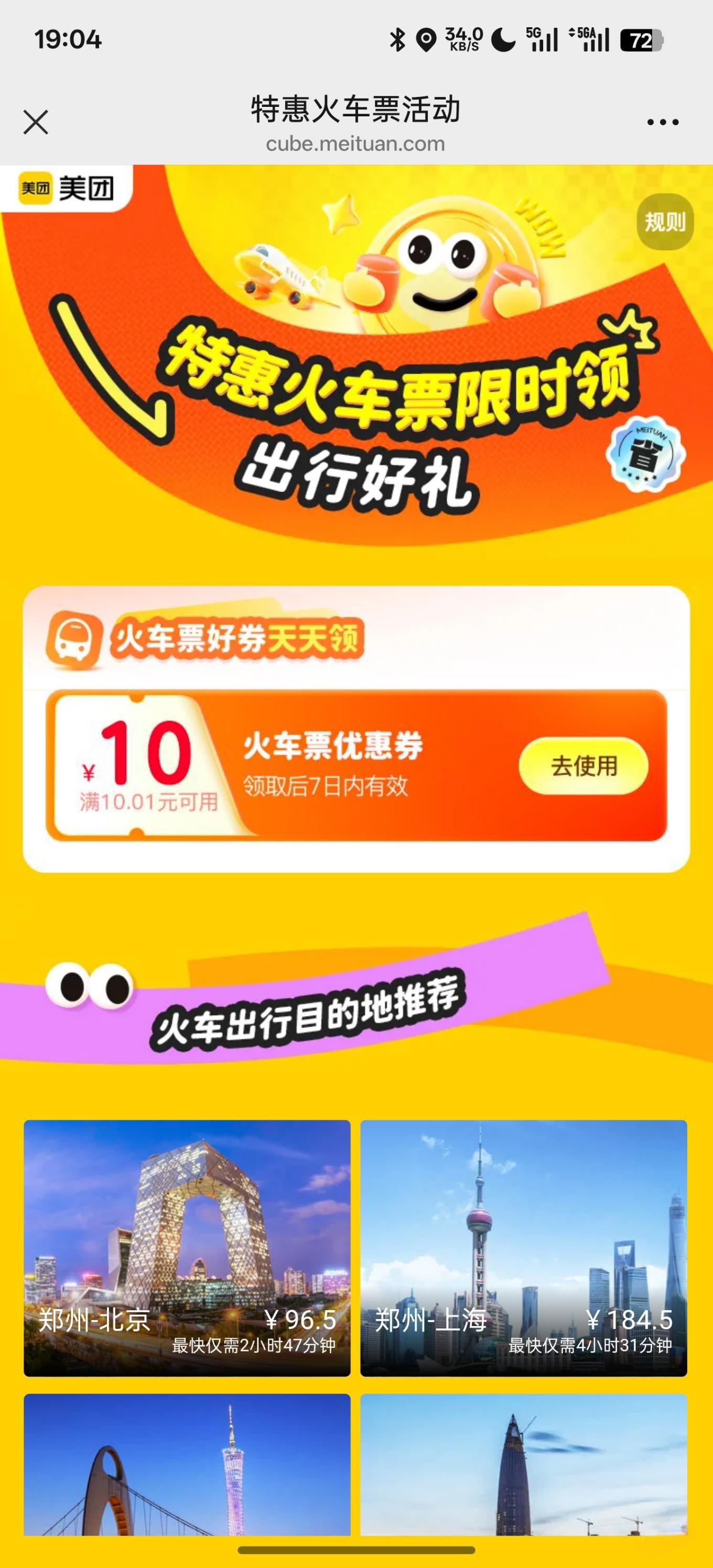
Task: Open the 郑州-上海 destination card
Action: coord(523,1247)
